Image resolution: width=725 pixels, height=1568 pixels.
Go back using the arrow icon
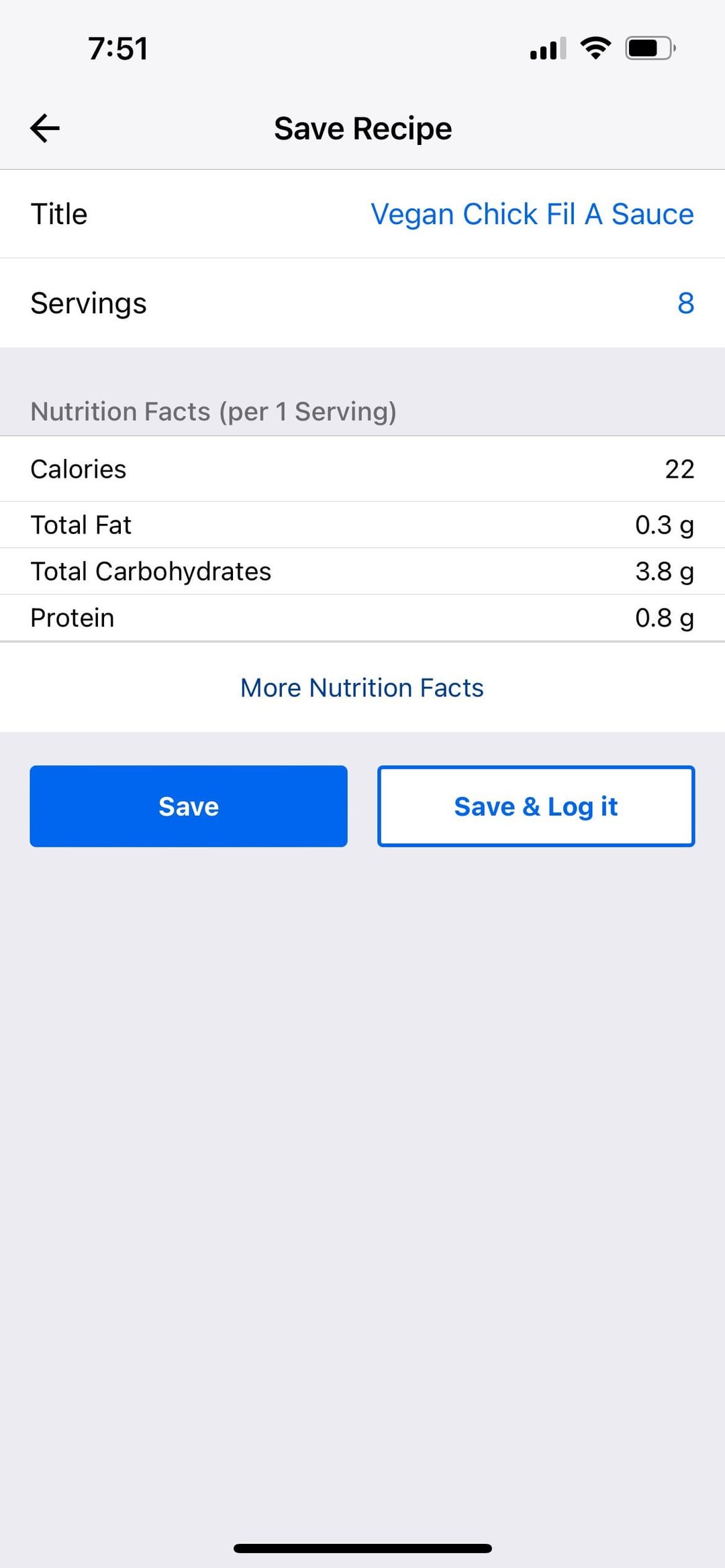pos(45,128)
